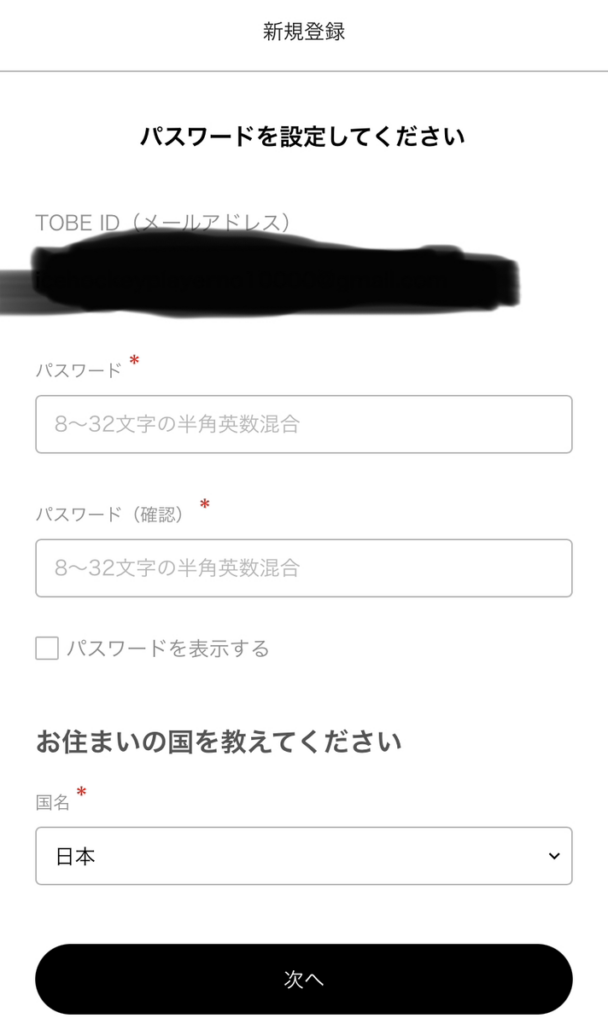608x1024 pixels.
Task: Tap the パスワード input field
Action: click(303, 424)
